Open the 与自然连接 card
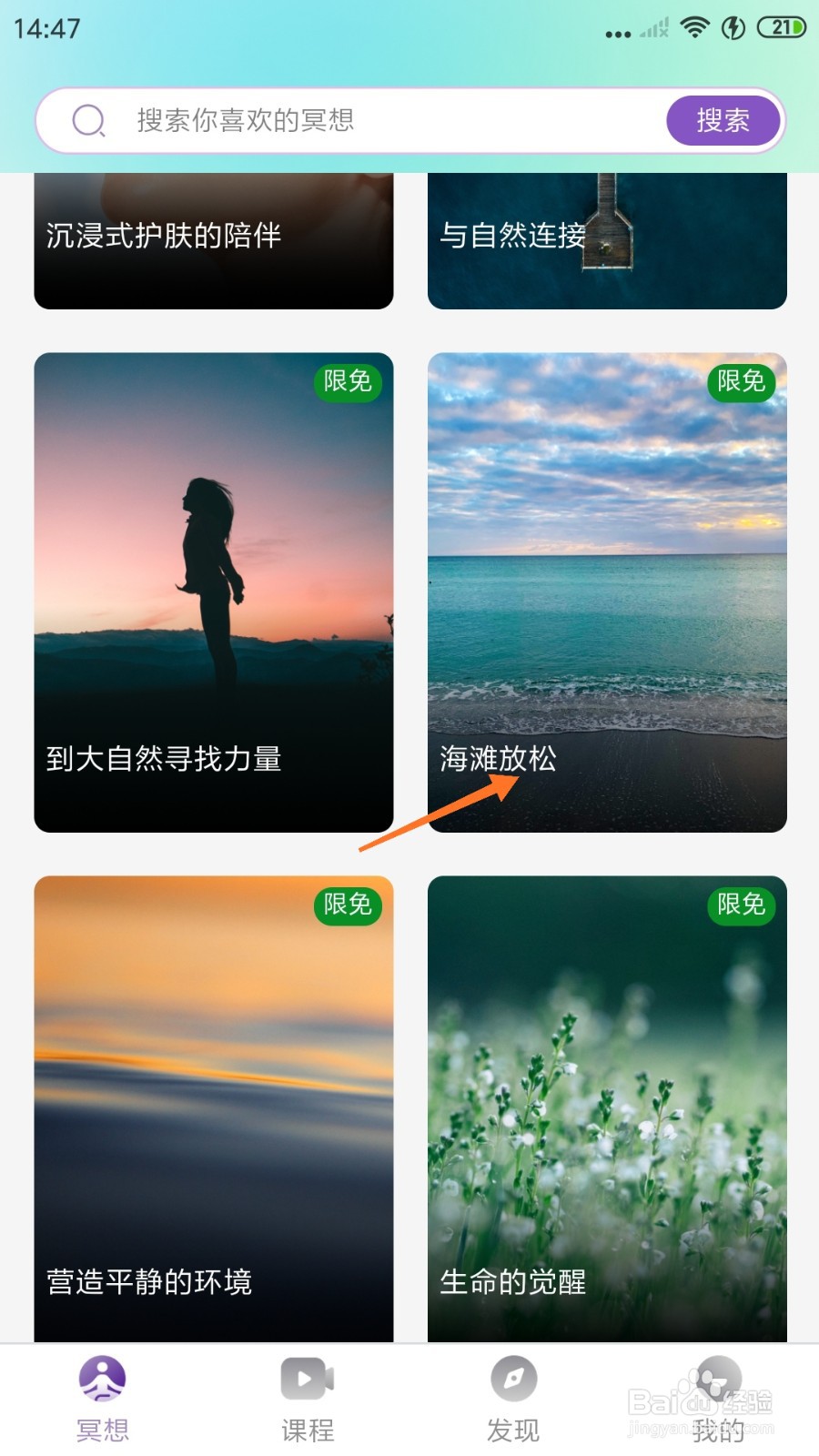 point(607,240)
